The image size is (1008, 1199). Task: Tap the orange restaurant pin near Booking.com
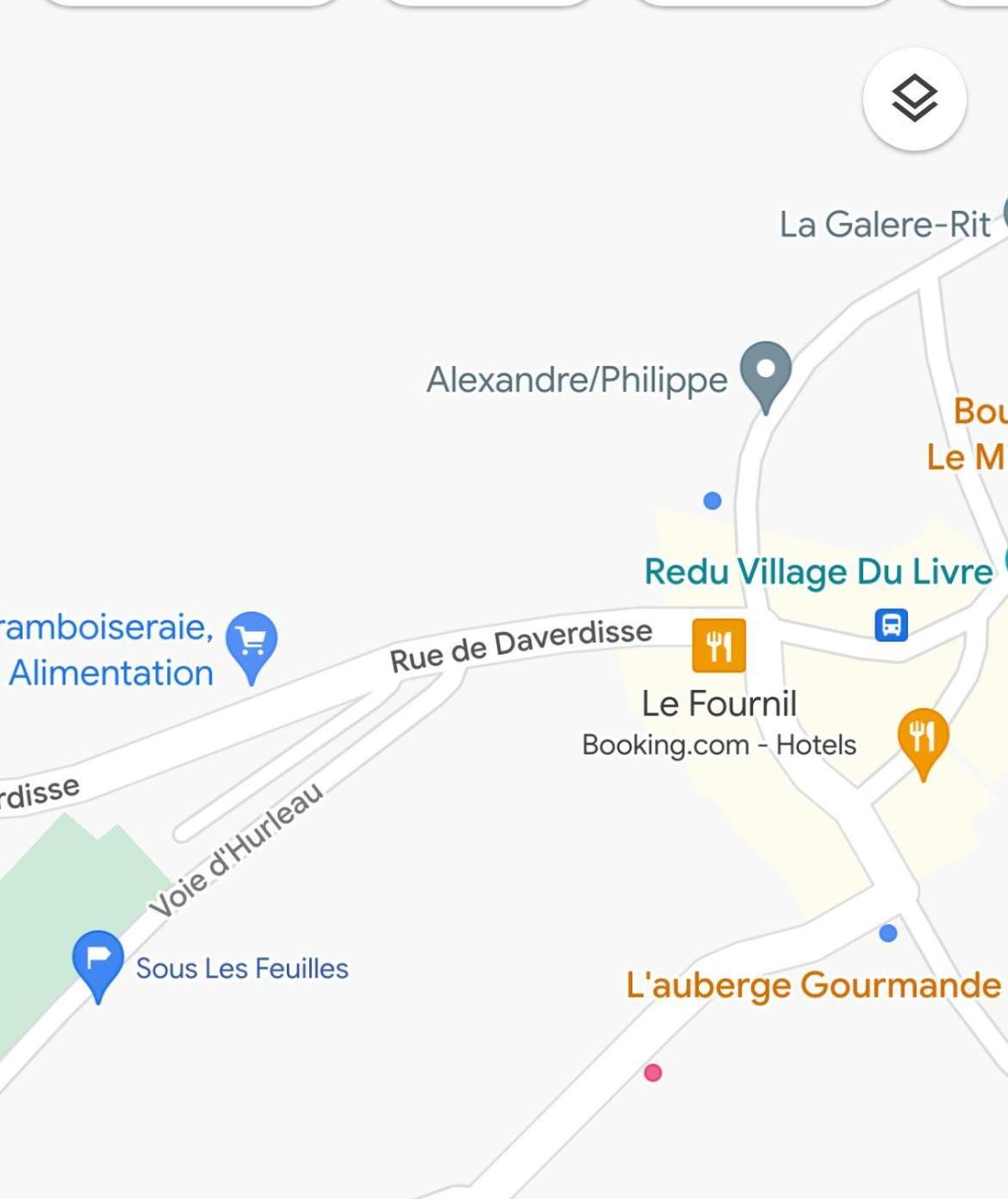(923, 739)
